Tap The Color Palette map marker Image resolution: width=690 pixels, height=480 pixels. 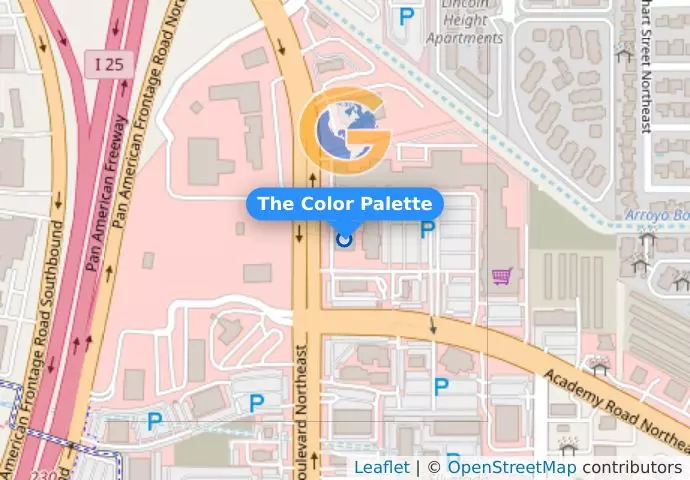pos(345,238)
